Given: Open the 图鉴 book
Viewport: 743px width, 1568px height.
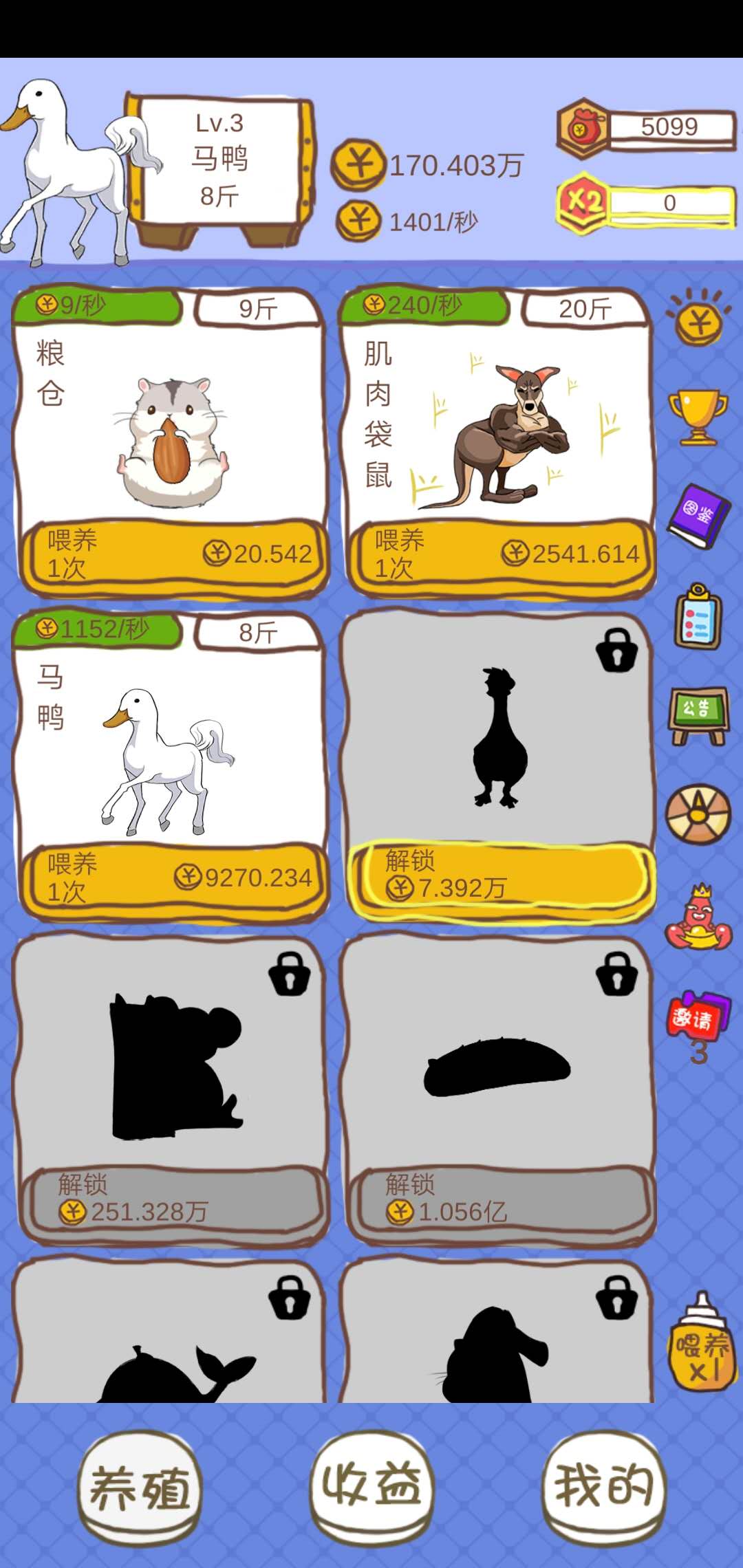Looking at the screenshot, I should 698,516.
